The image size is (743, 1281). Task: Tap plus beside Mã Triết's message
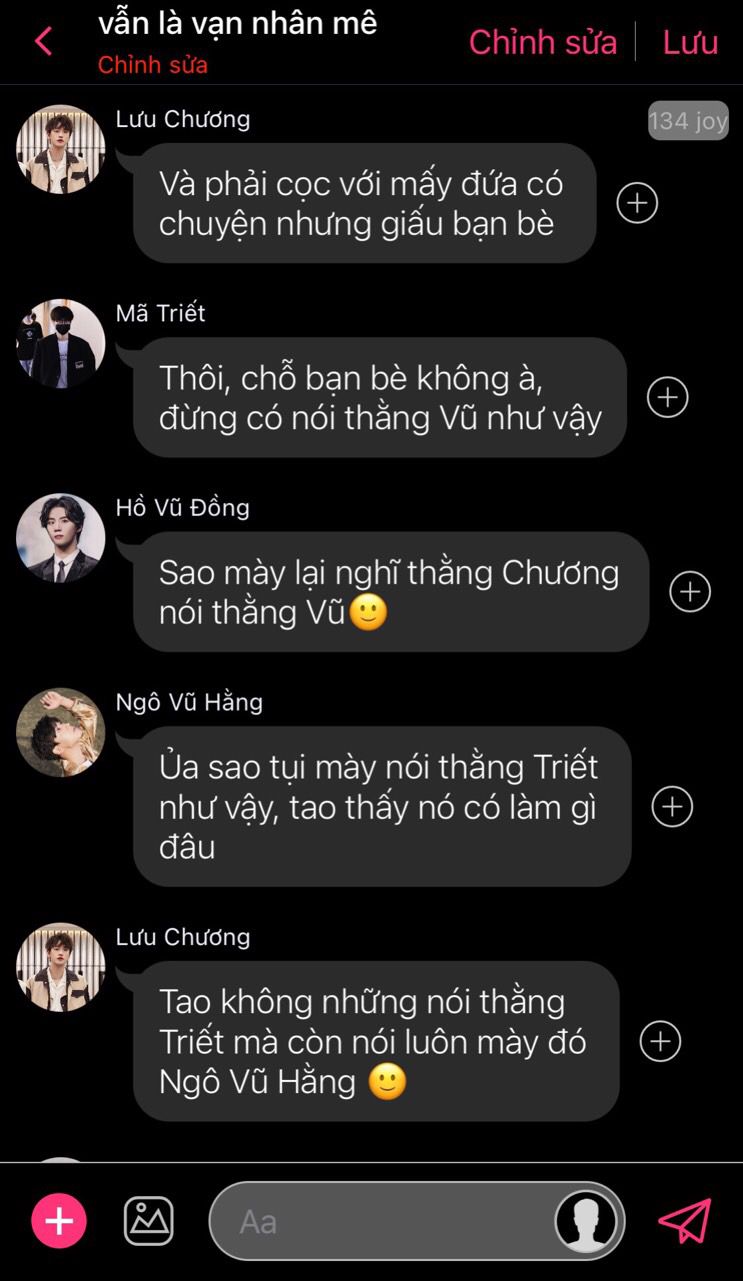(668, 397)
